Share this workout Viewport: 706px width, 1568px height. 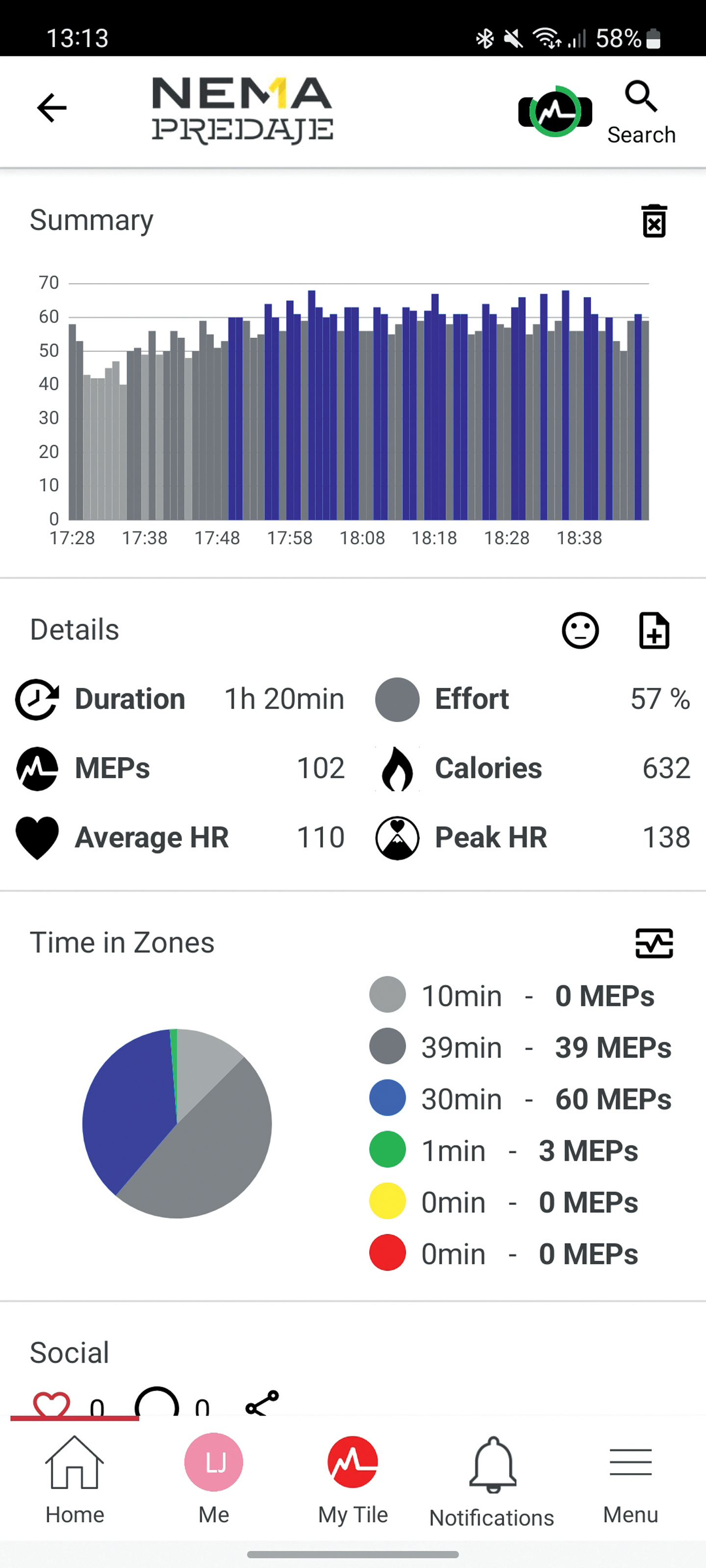click(262, 1403)
